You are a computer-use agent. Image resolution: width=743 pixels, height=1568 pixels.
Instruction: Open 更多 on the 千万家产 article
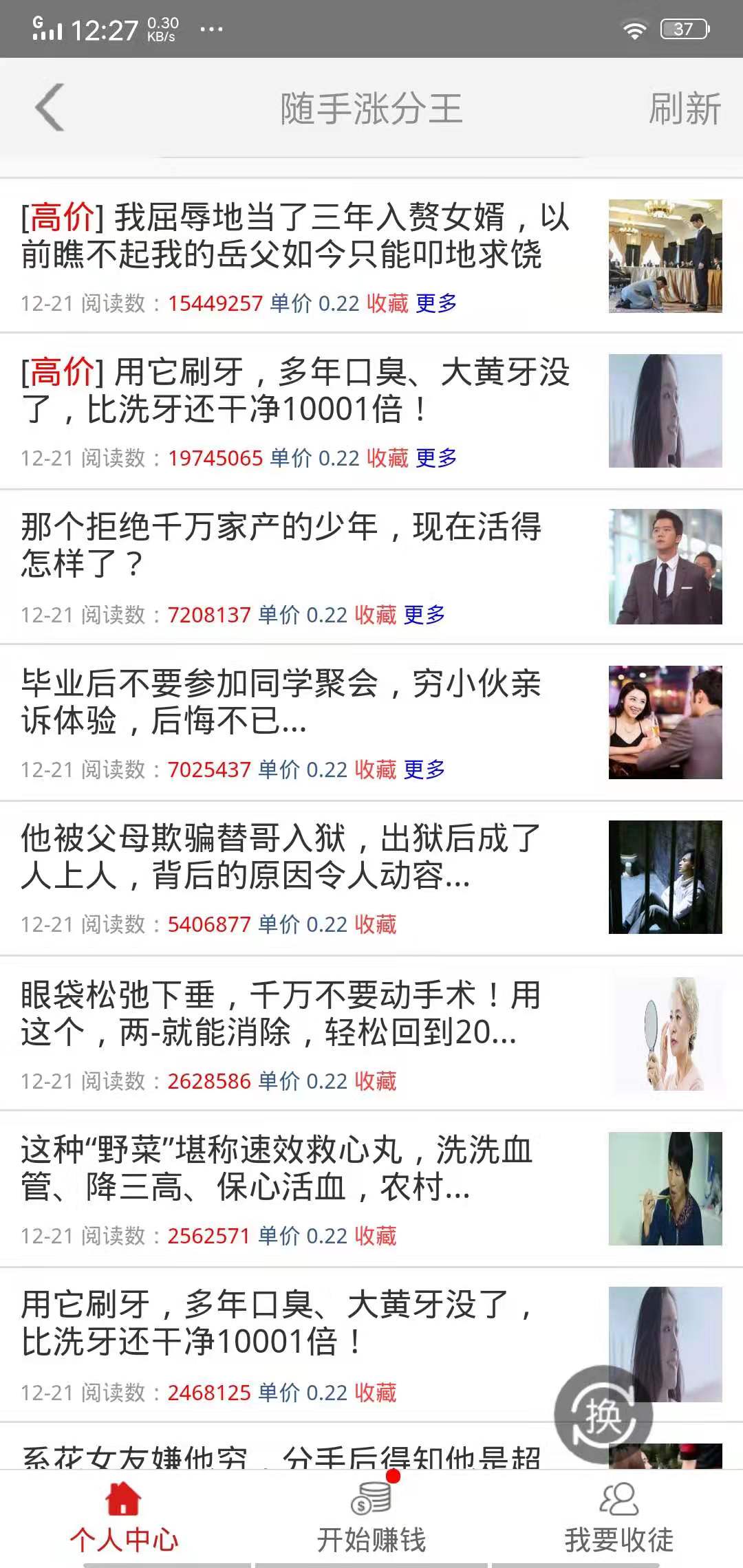[x=424, y=616]
